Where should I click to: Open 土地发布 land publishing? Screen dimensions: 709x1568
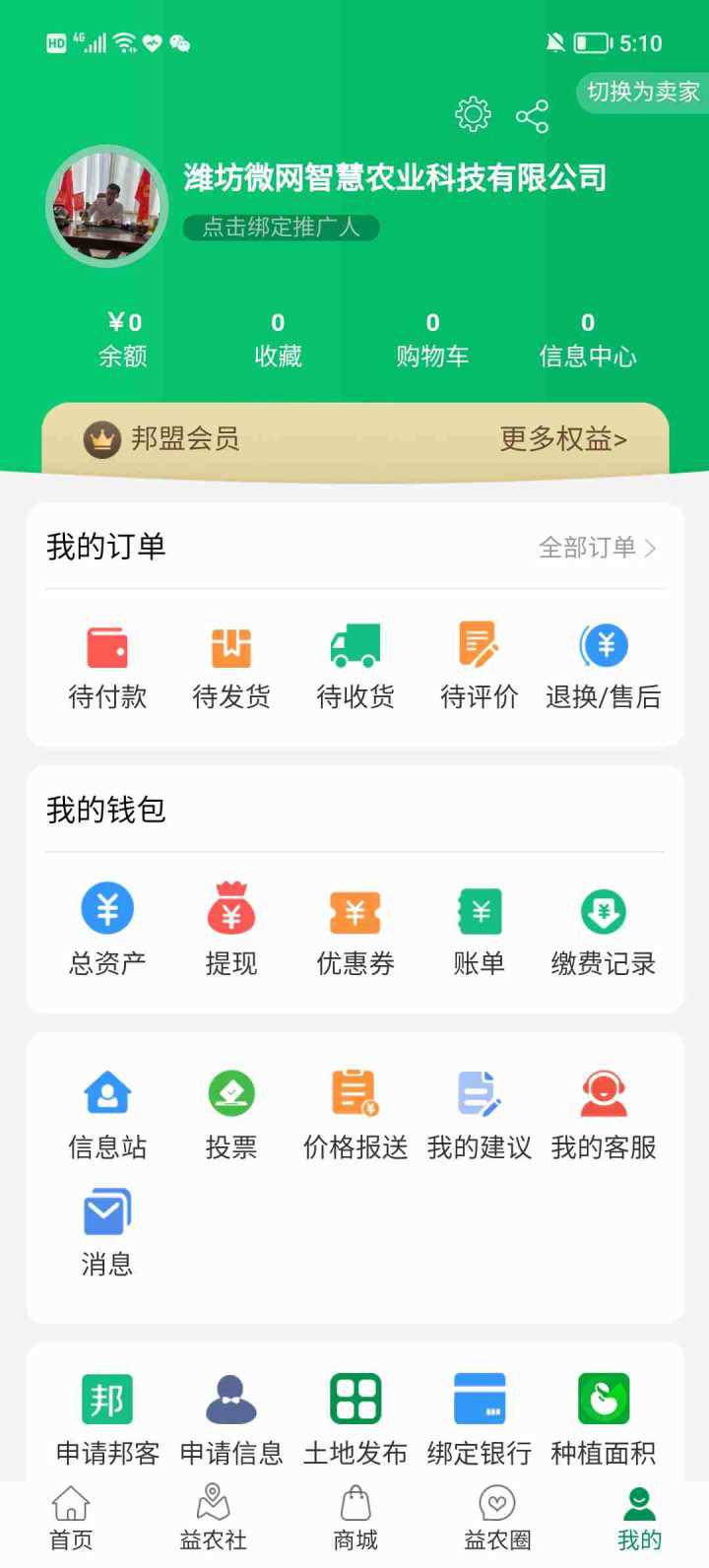click(x=355, y=1418)
